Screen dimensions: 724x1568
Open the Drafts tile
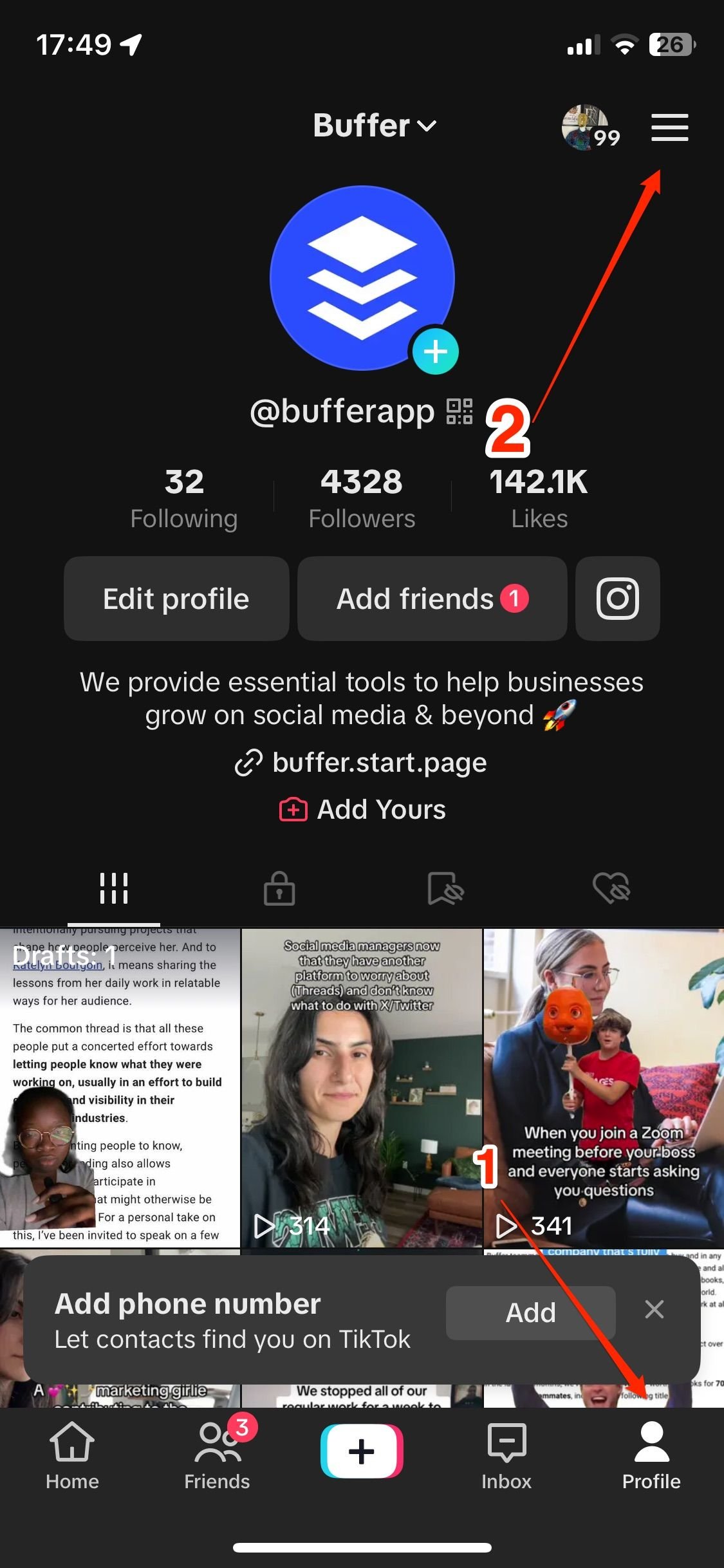click(x=120, y=1088)
